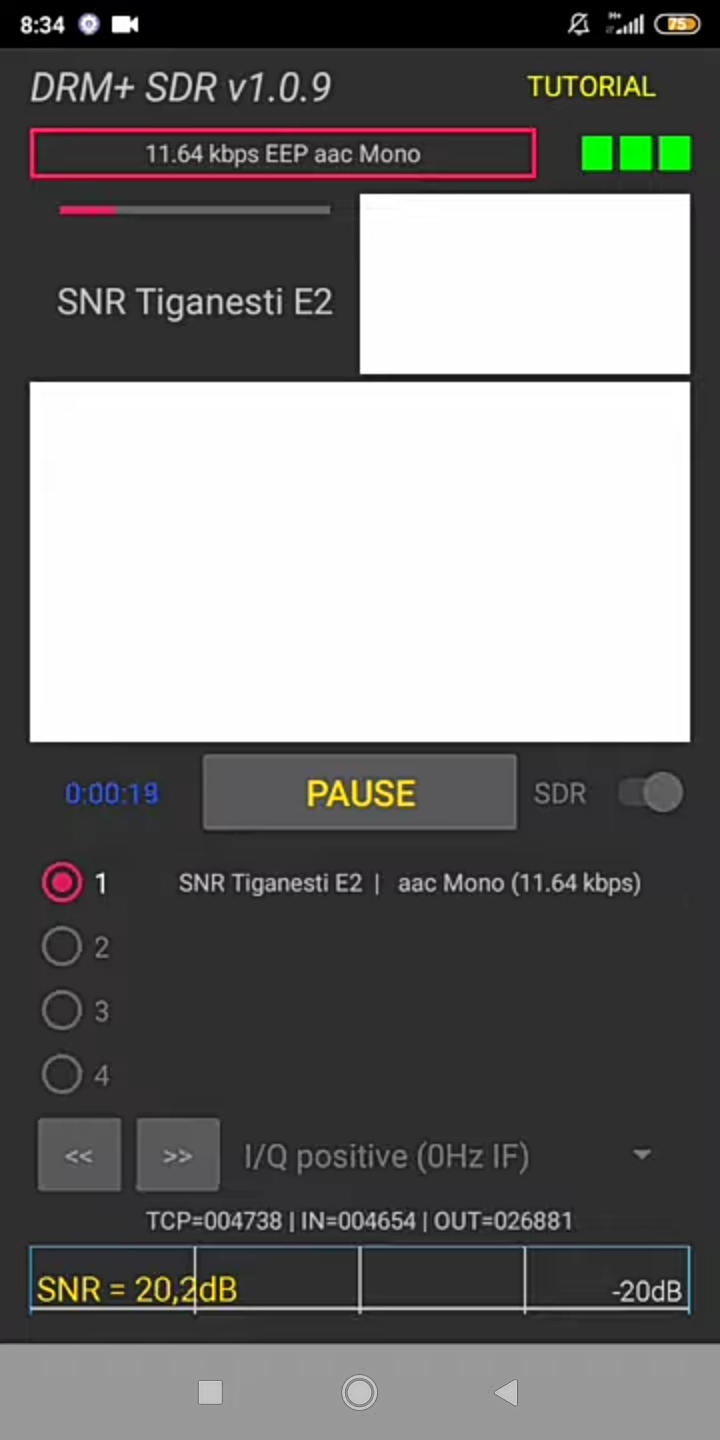Tap the >> next button

(x=178, y=1155)
